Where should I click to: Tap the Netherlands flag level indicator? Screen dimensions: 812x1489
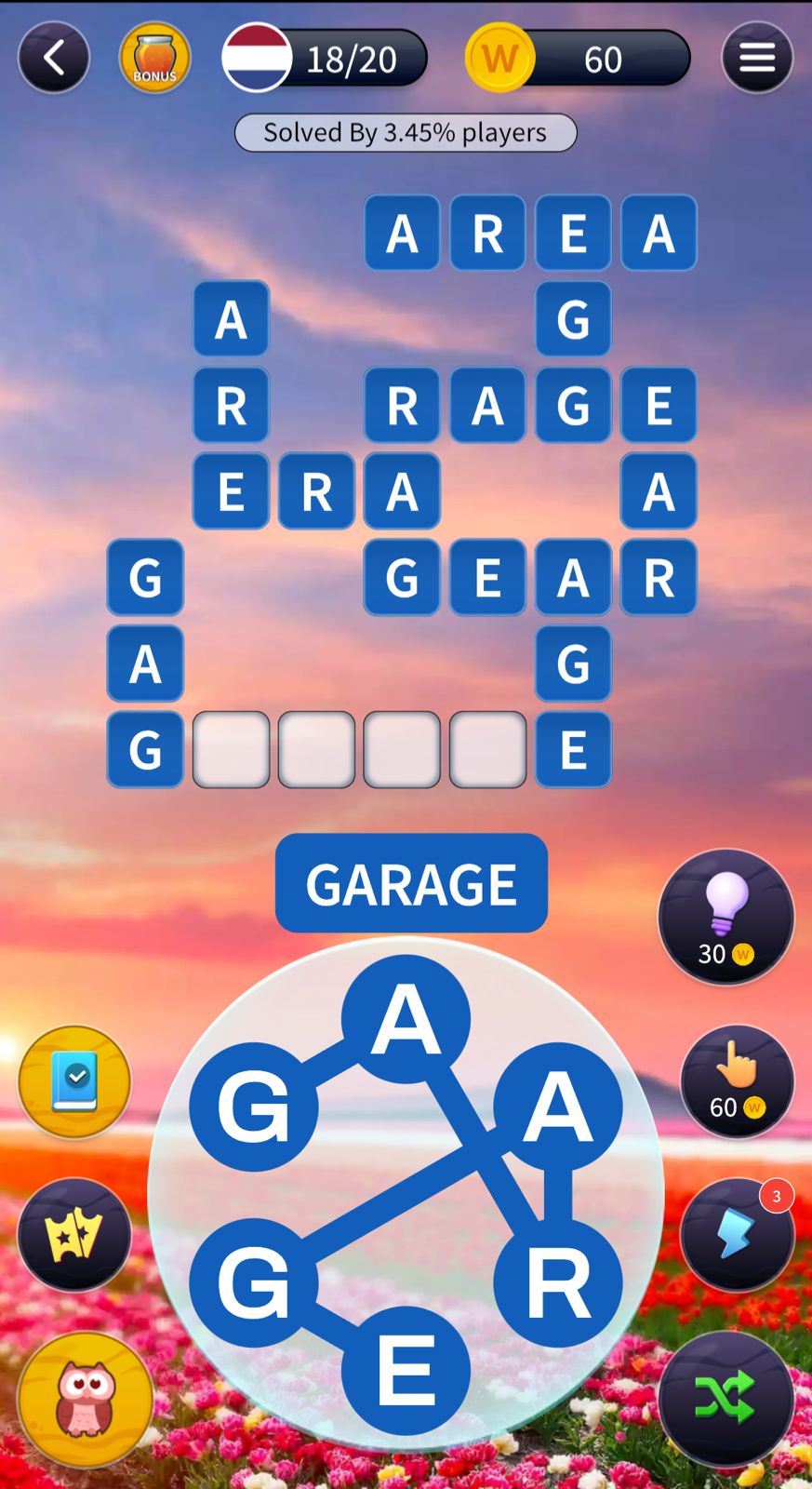point(258,58)
